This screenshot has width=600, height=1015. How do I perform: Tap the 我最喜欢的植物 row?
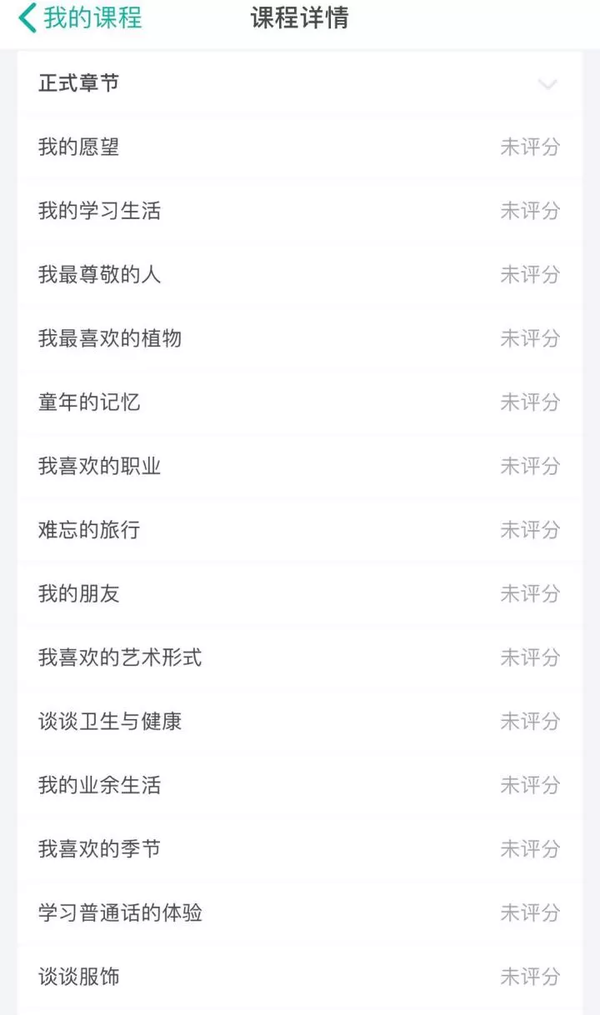tap(110, 338)
